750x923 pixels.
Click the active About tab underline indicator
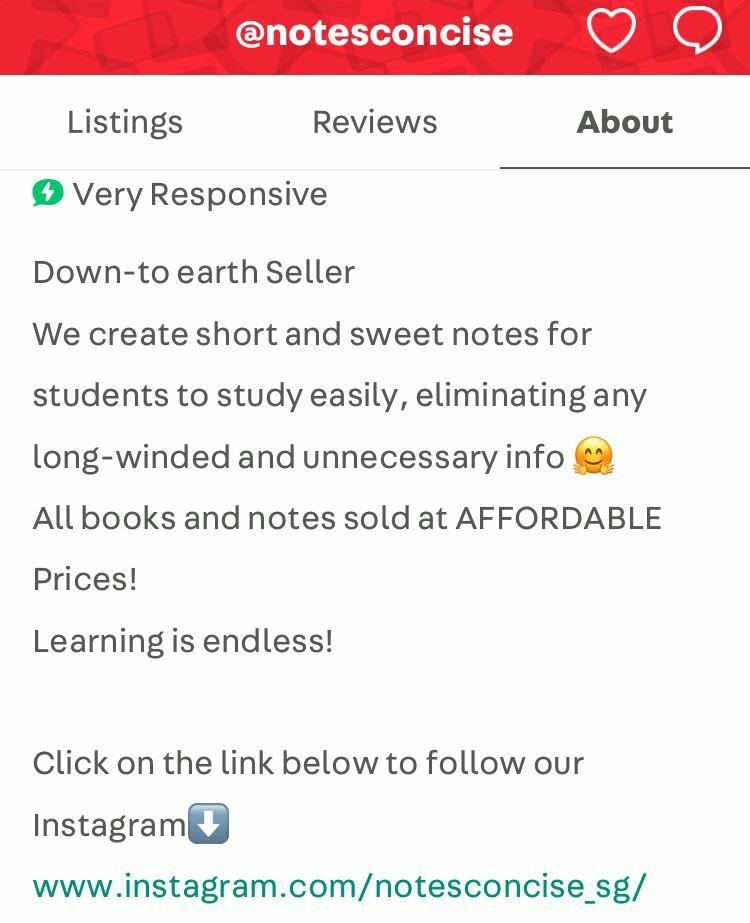[x=624, y=166]
